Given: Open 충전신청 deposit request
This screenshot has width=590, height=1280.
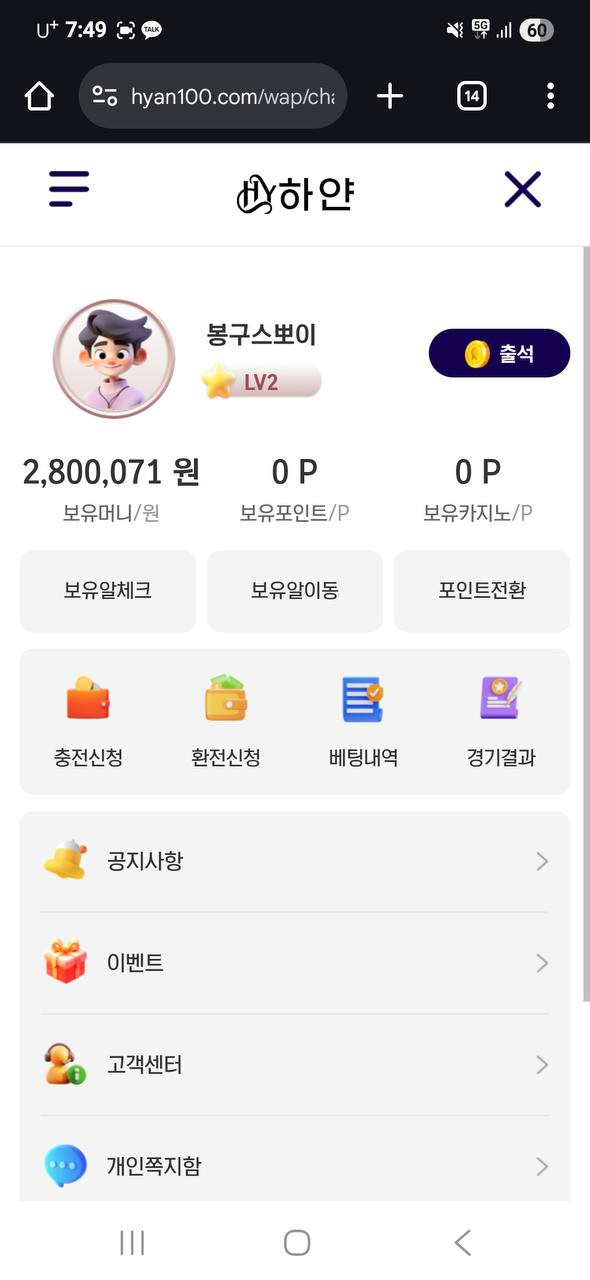Looking at the screenshot, I should [x=88, y=722].
